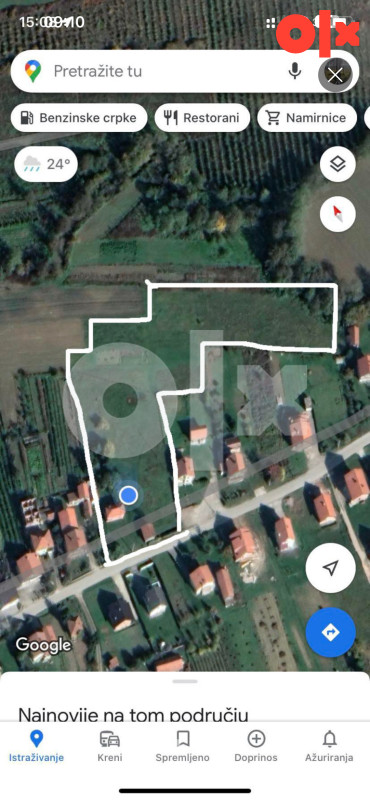Screen dimensions: 370x800
Task: Switch to the Istraživanje tab
Action: click(36, 746)
